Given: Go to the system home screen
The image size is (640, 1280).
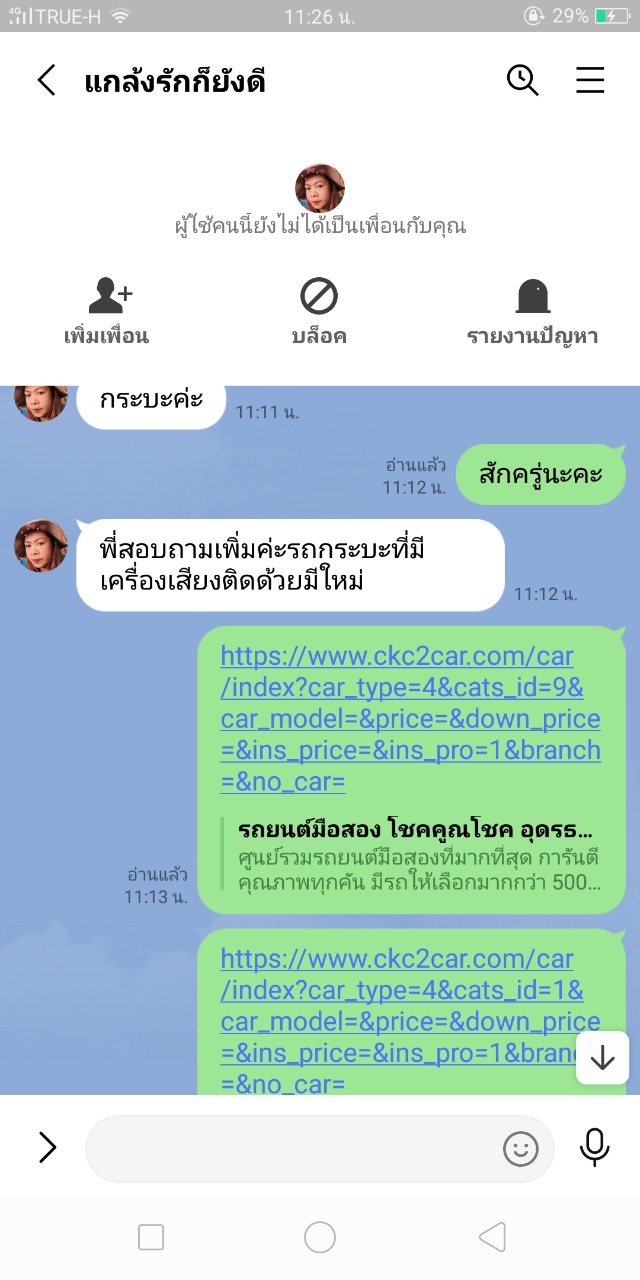Looking at the screenshot, I should click(x=320, y=1238).
